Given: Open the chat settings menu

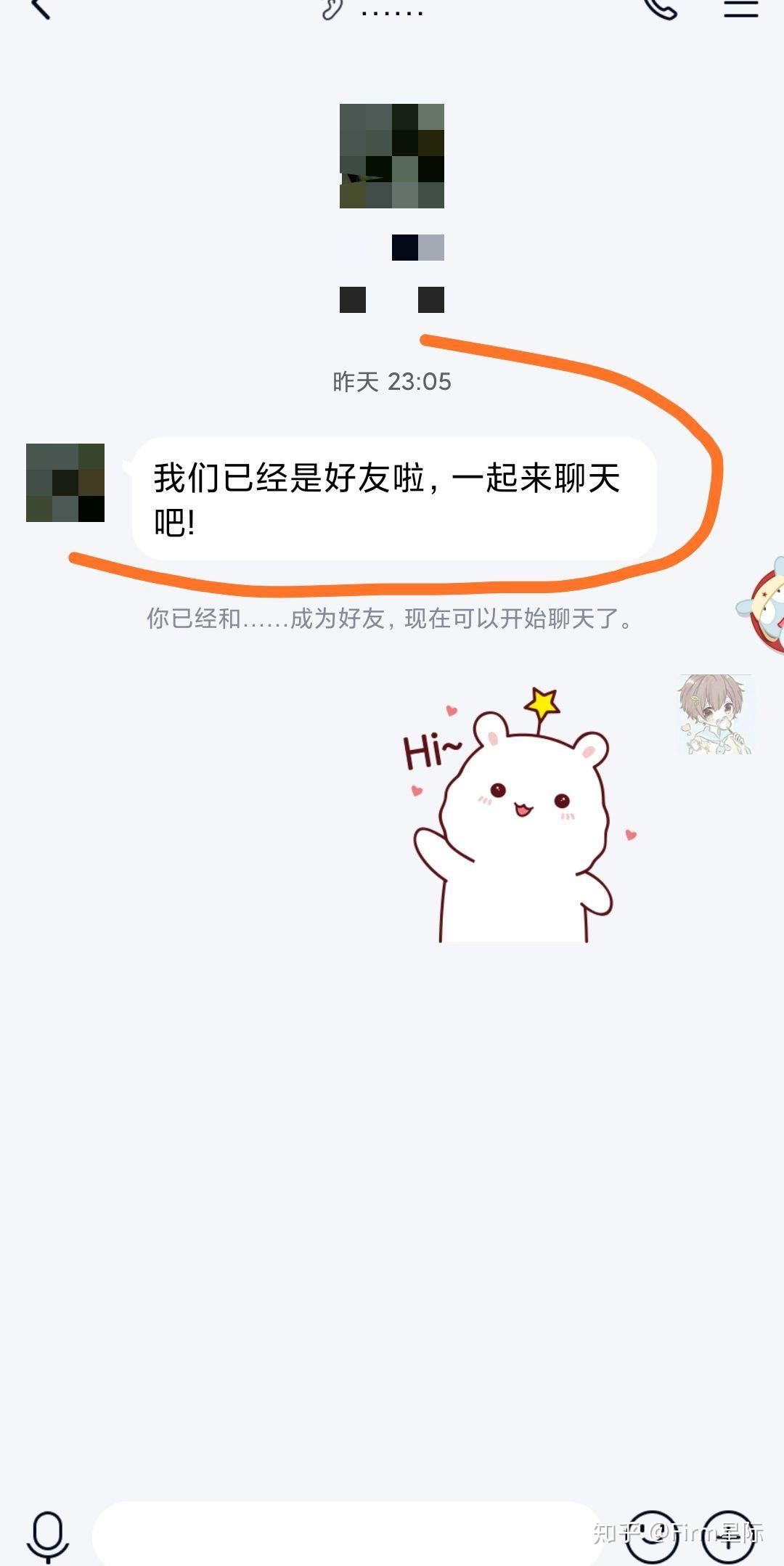Looking at the screenshot, I should [740, 9].
